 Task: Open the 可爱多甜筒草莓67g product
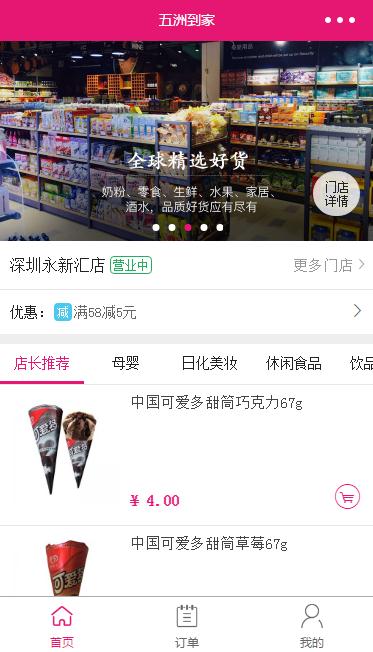pyautogui.click(x=186, y=561)
